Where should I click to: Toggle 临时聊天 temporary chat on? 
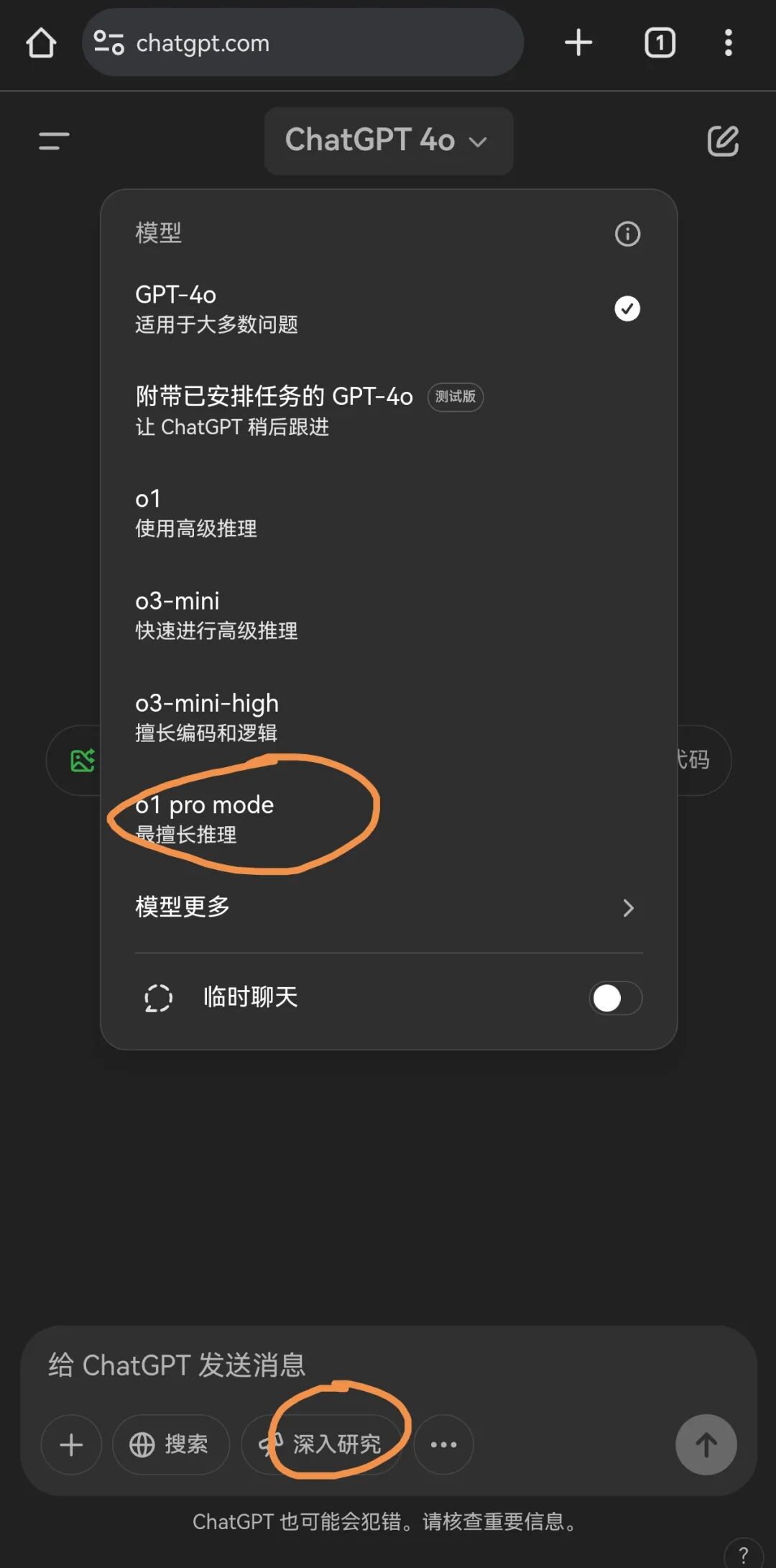coord(615,998)
